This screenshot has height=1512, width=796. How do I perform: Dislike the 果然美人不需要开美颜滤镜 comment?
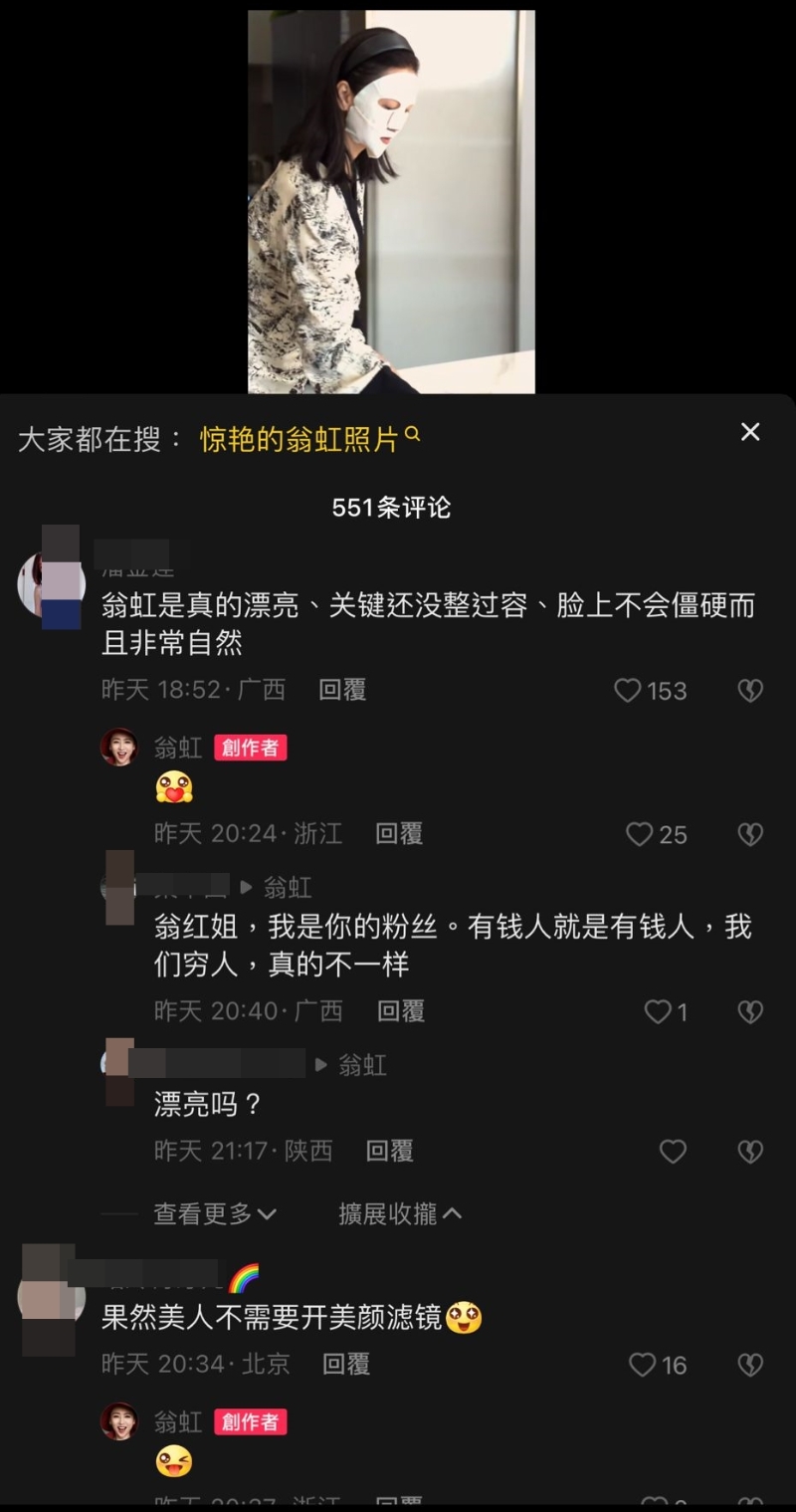pos(750,1365)
